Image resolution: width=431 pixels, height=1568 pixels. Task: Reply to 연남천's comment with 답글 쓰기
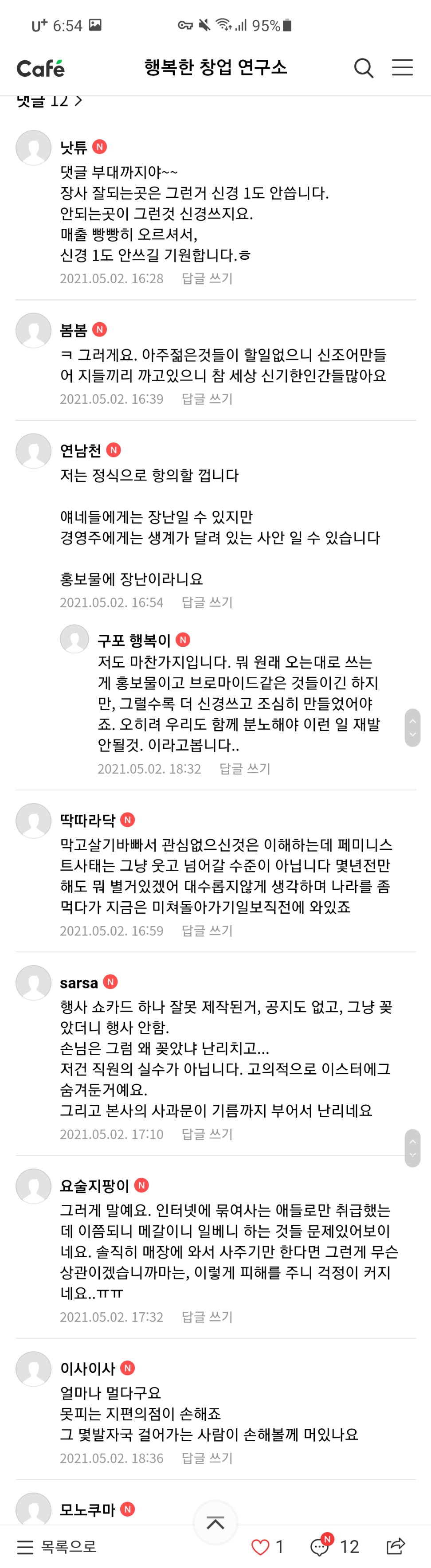click(207, 602)
